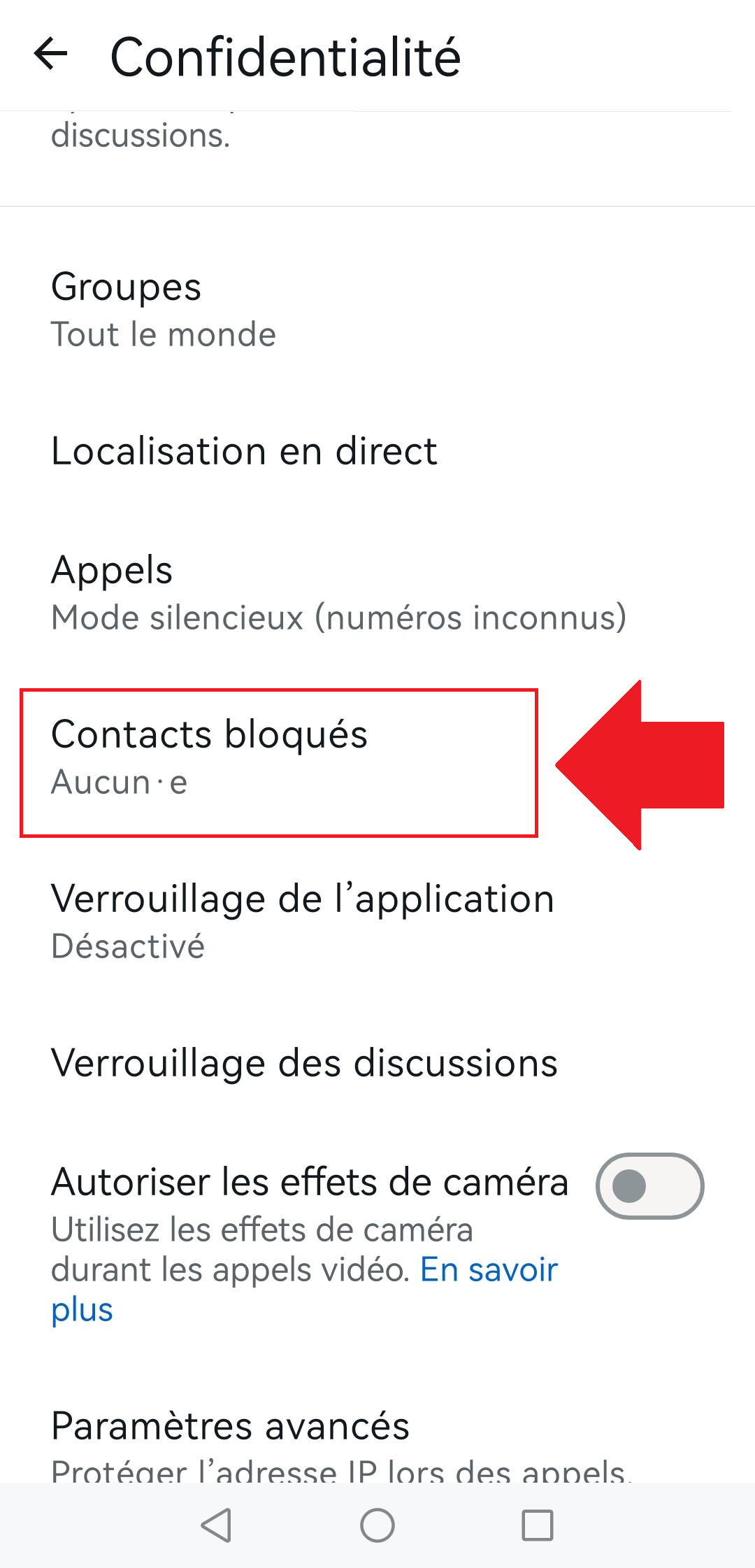Open Contacts bloqués list
The height and width of the screenshot is (1568, 755).
(278, 758)
